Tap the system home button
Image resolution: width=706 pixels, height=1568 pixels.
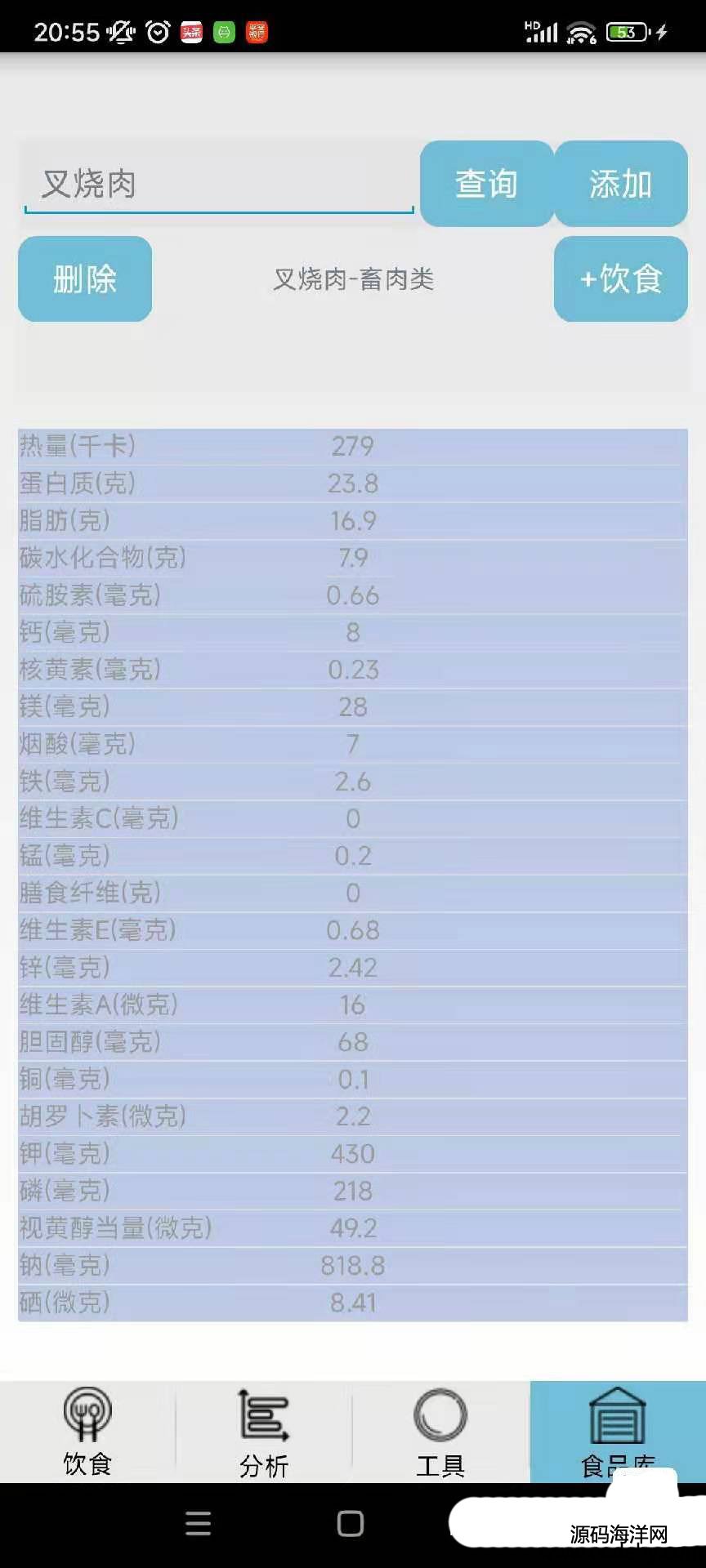tap(351, 1524)
